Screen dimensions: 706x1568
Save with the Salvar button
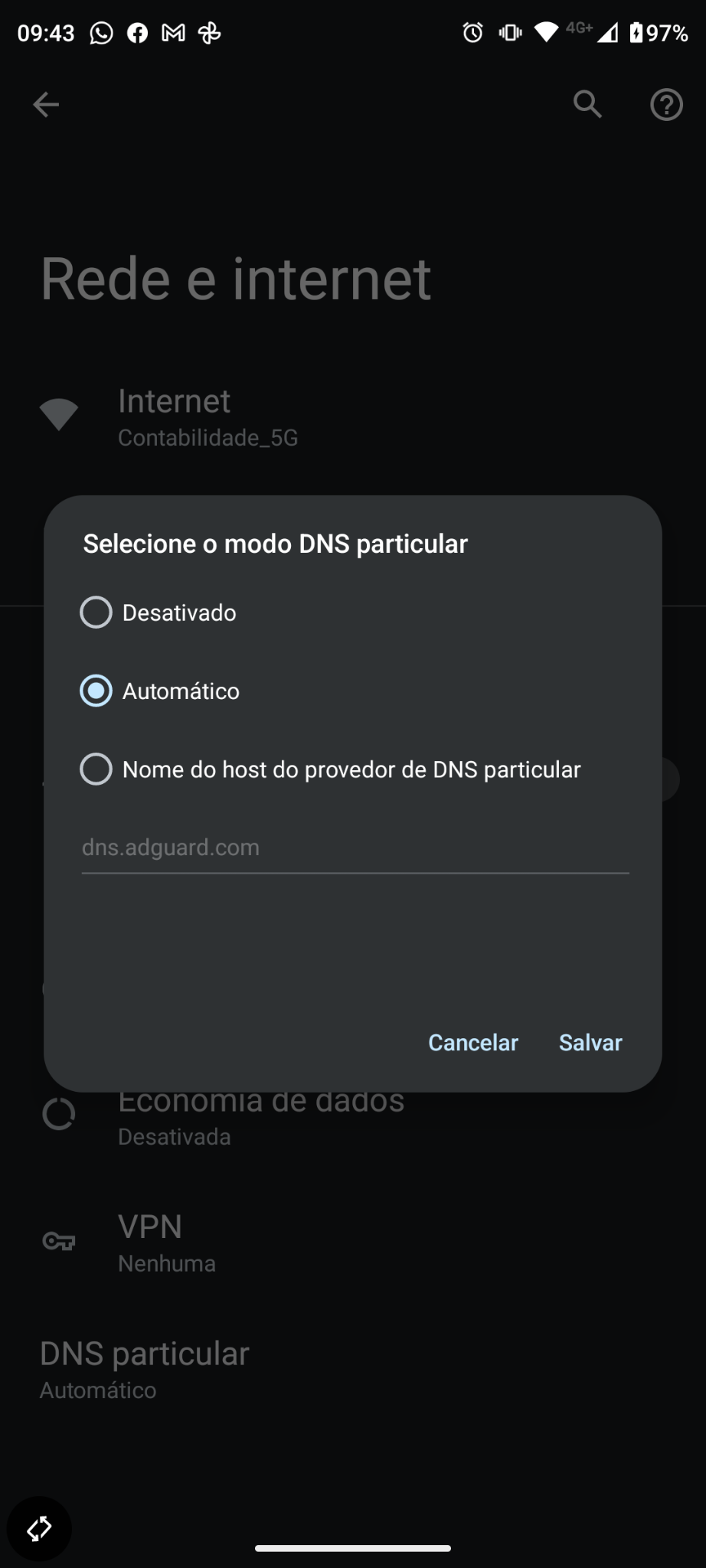click(x=590, y=1042)
